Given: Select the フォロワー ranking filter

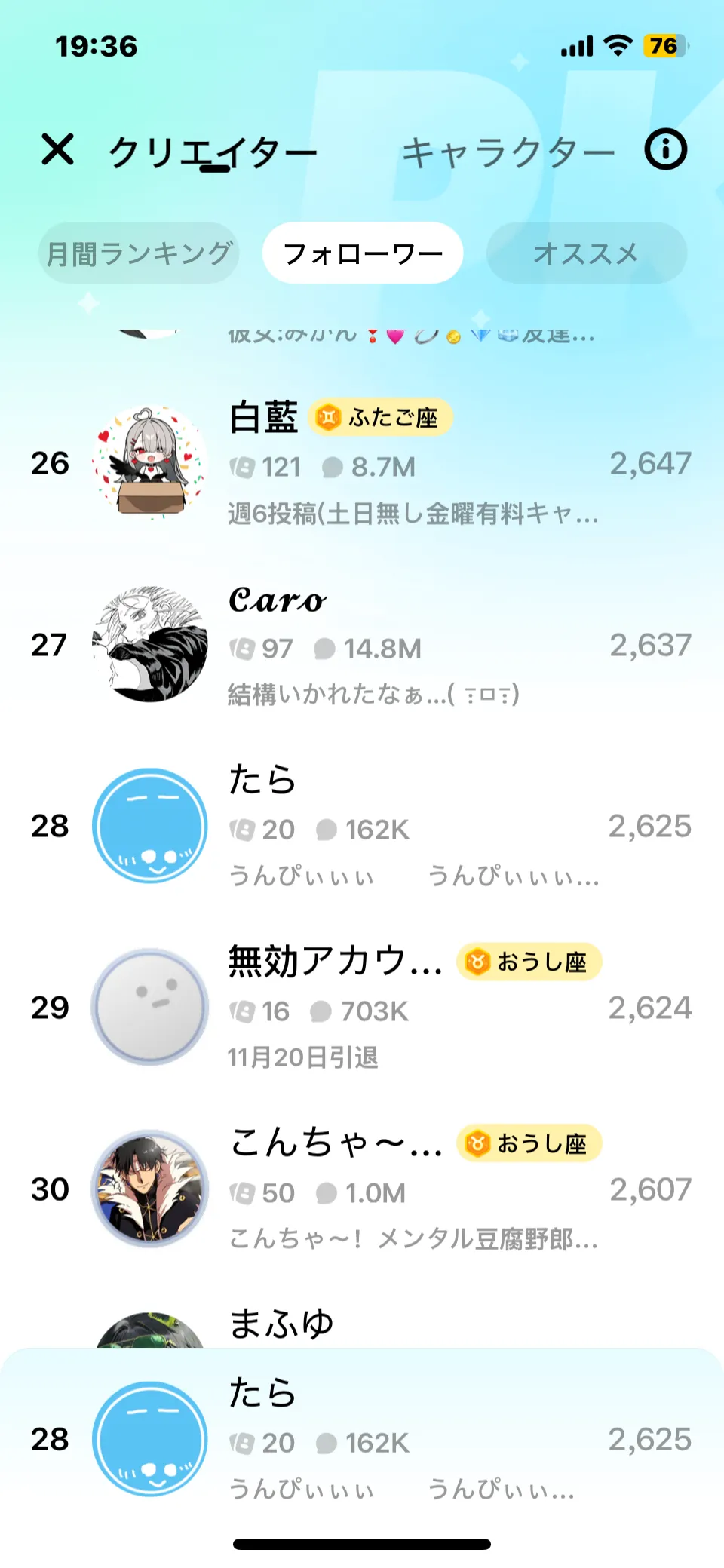Looking at the screenshot, I should tap(362, 253).
